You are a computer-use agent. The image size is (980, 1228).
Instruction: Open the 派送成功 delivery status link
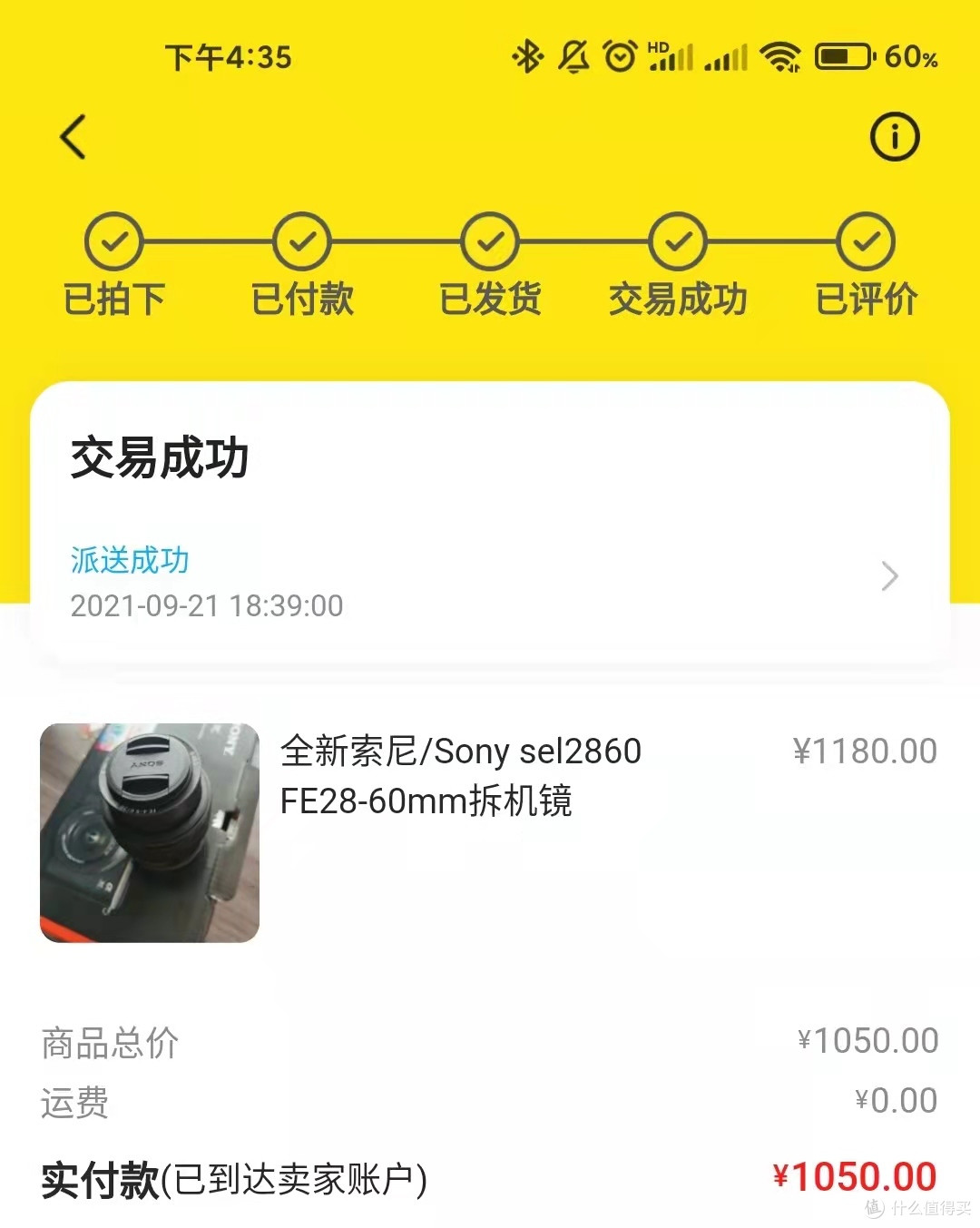point(130,560)
